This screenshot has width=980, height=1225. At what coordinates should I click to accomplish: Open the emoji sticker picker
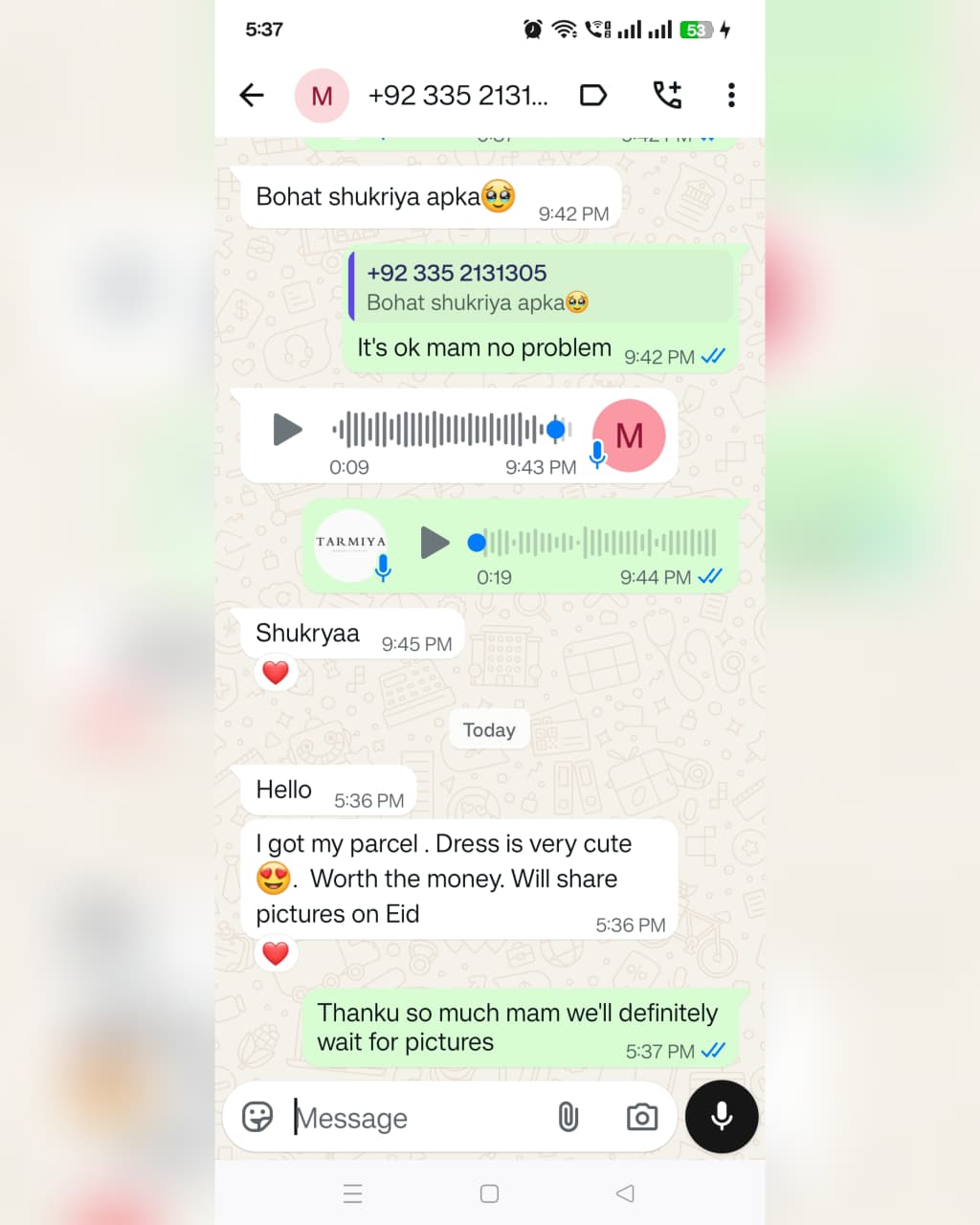tap(257, 1117)
